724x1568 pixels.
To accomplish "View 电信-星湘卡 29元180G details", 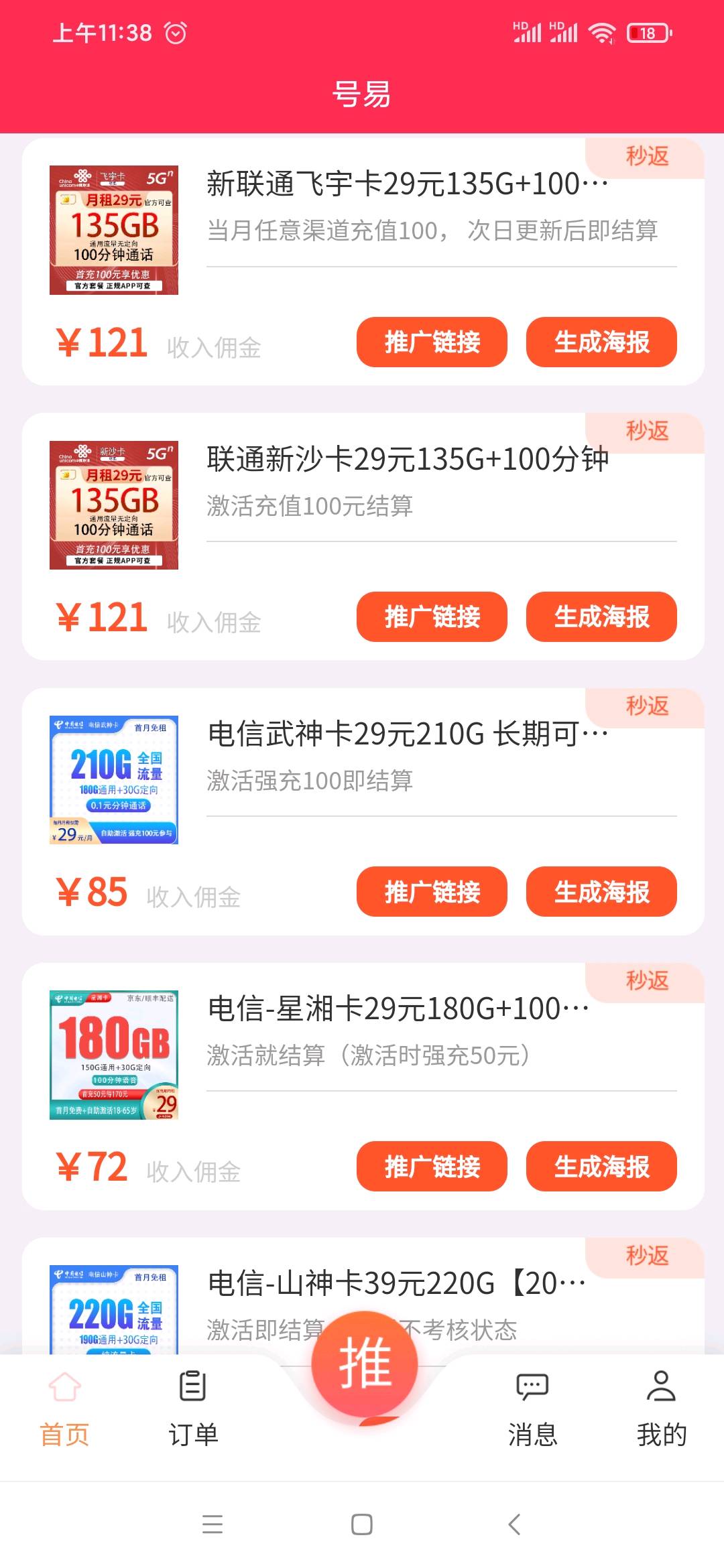I will pos(398,1009).
